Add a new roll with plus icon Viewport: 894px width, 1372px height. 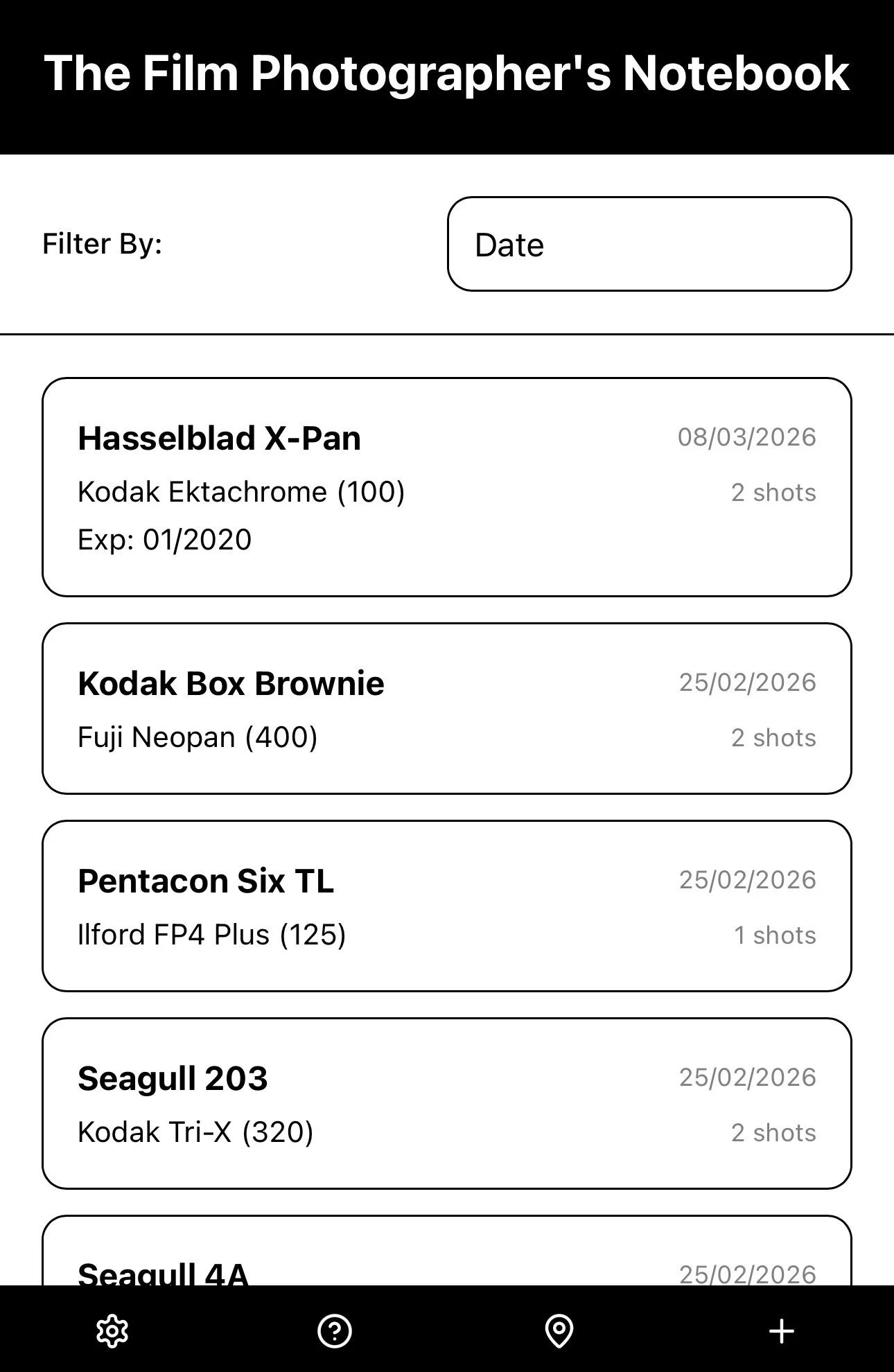pyautogui.click(x=782, y=1331)
